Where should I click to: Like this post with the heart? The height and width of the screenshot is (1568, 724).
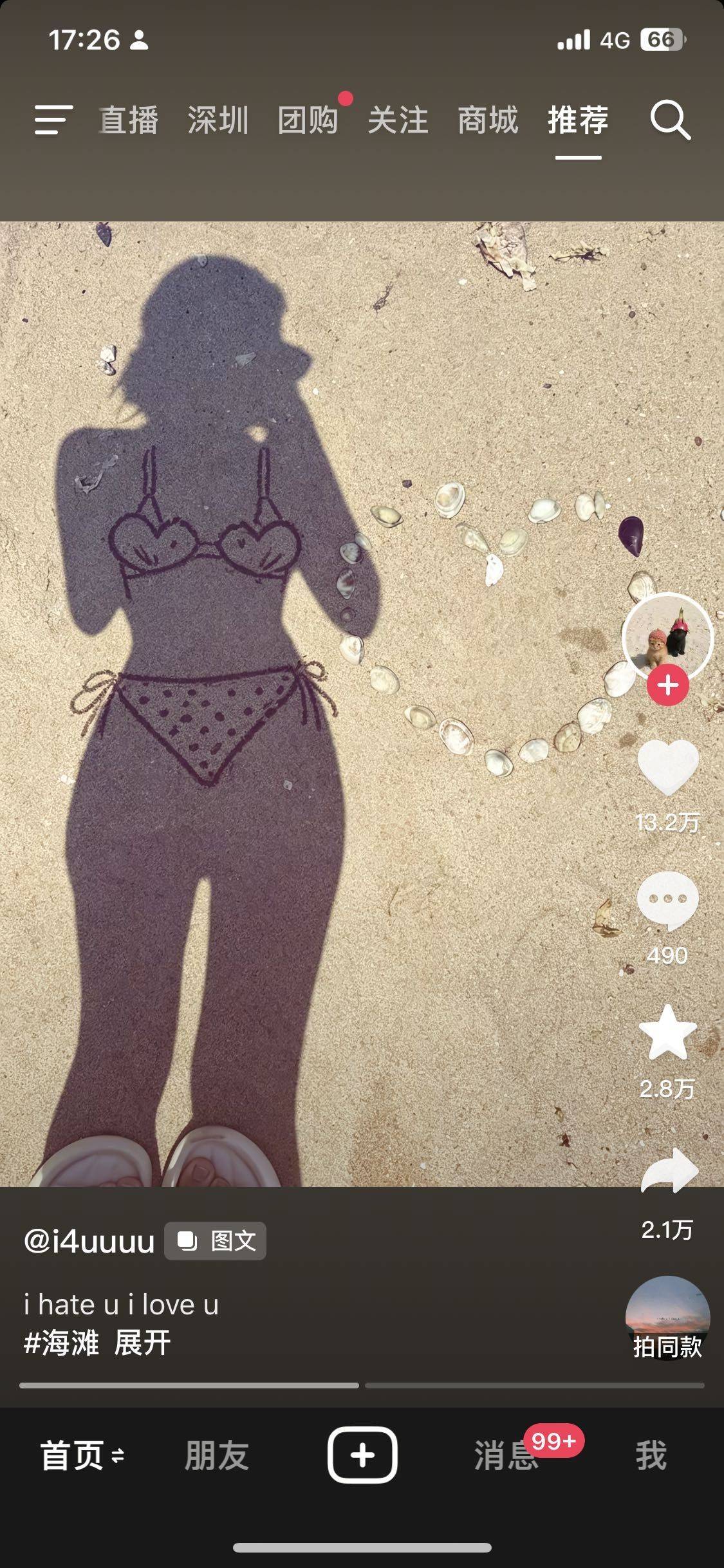click(x=668, y=767)
